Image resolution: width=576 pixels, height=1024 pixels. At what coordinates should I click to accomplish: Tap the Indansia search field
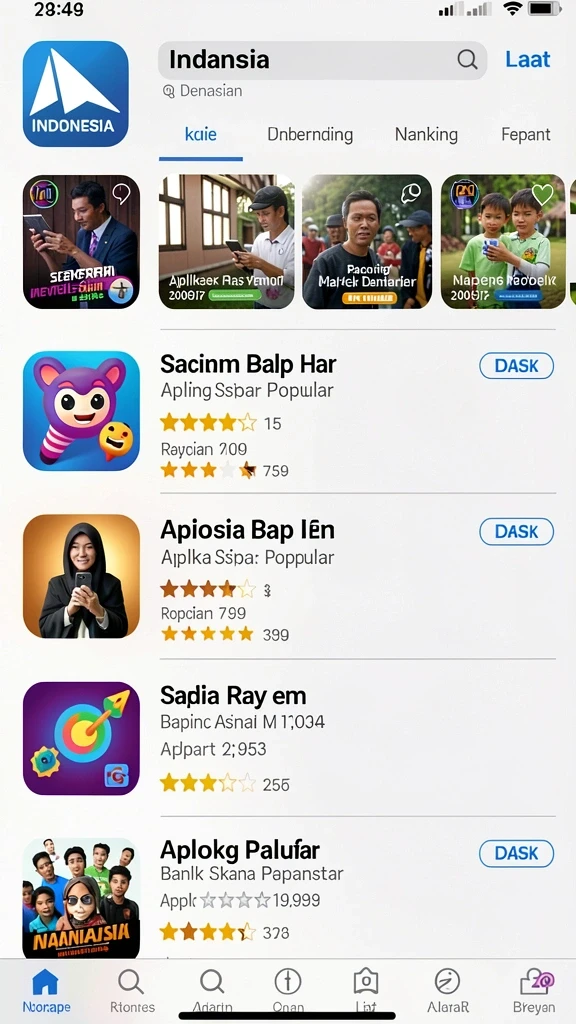322,60
